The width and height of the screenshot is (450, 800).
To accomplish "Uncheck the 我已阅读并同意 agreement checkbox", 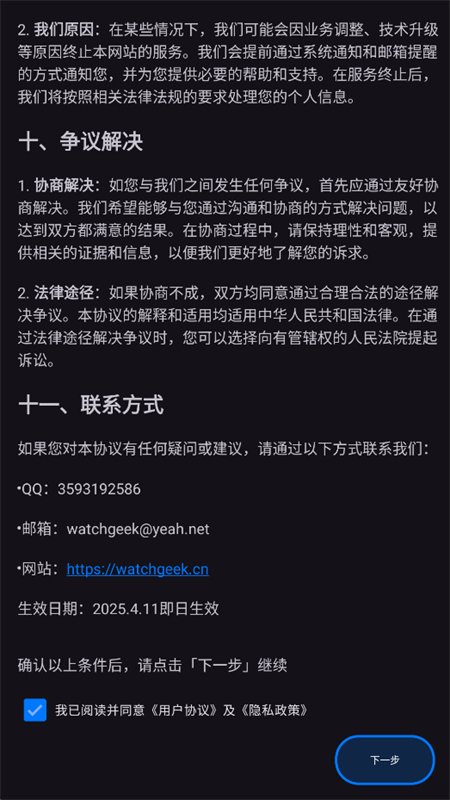I will pyautogui.click(x=35, y=710).
